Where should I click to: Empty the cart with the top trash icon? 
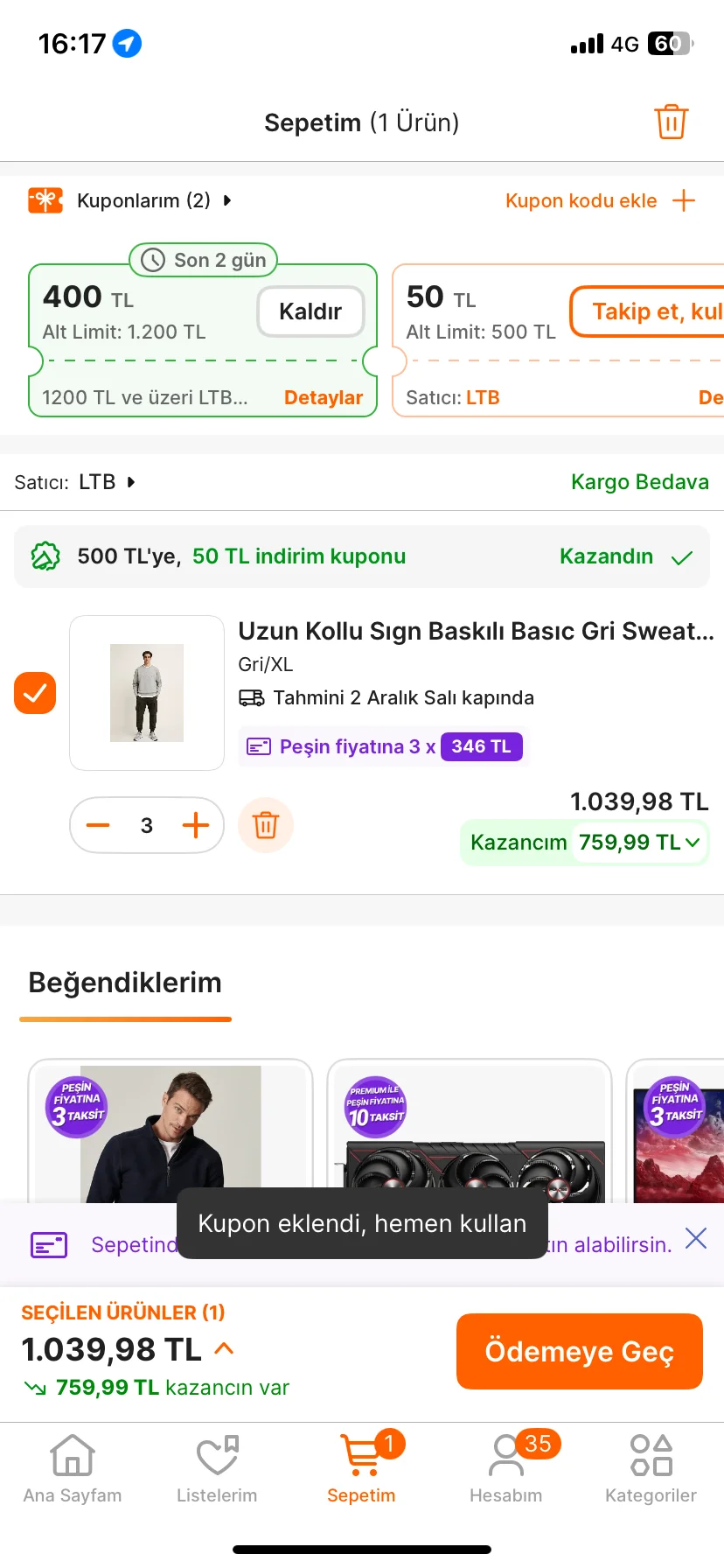click(671, 122)
